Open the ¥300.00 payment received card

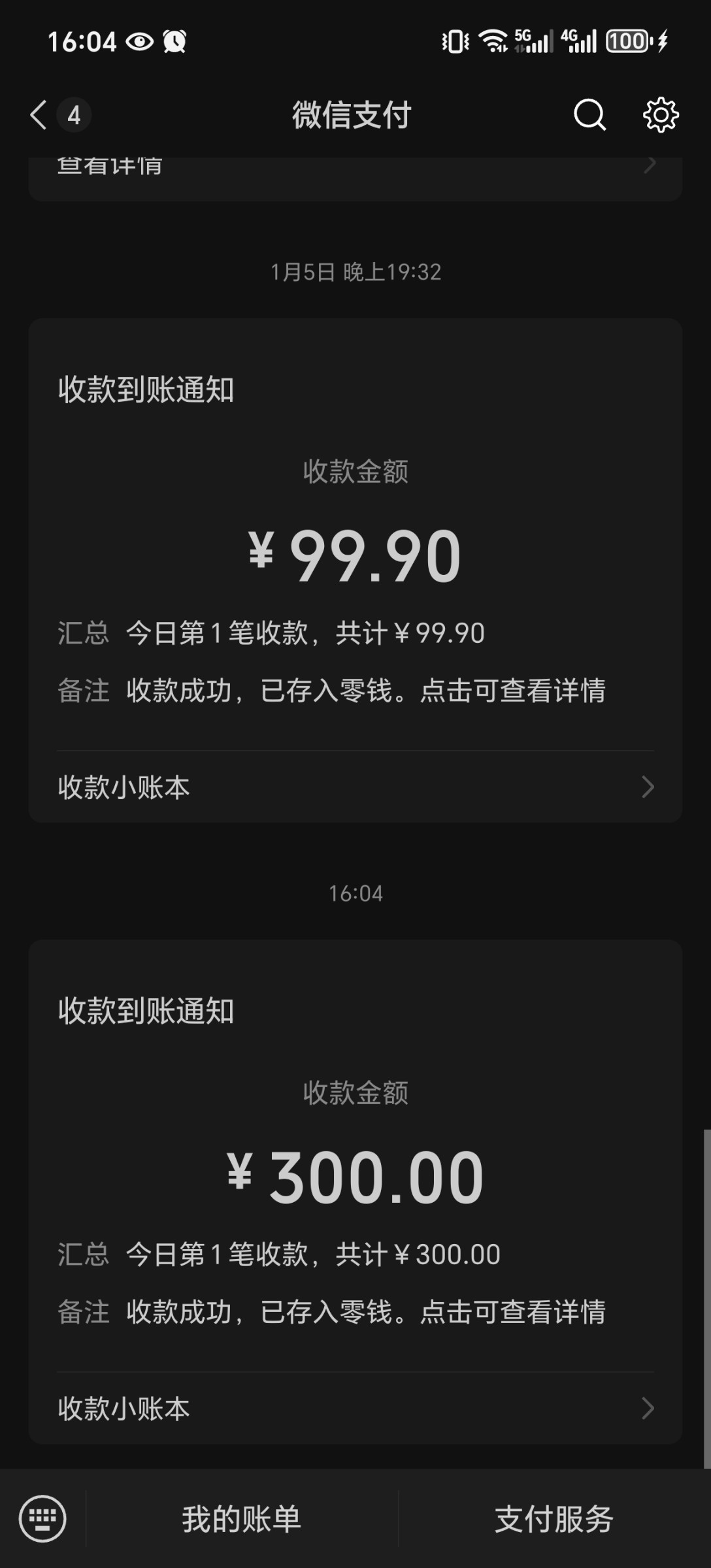coord(355,1155)
